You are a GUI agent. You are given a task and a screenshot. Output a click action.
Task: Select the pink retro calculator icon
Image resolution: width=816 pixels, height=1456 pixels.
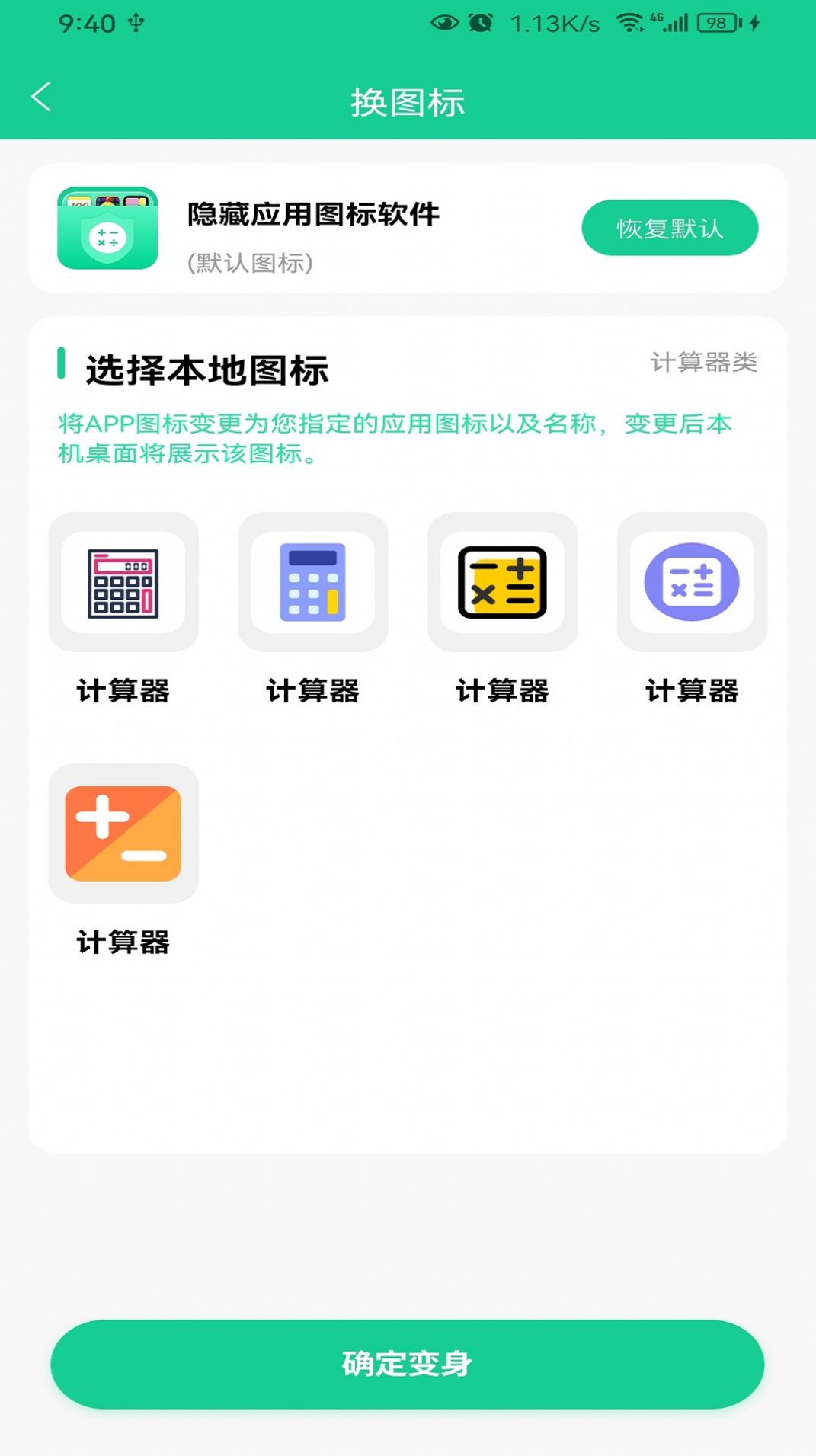point(123,583)
